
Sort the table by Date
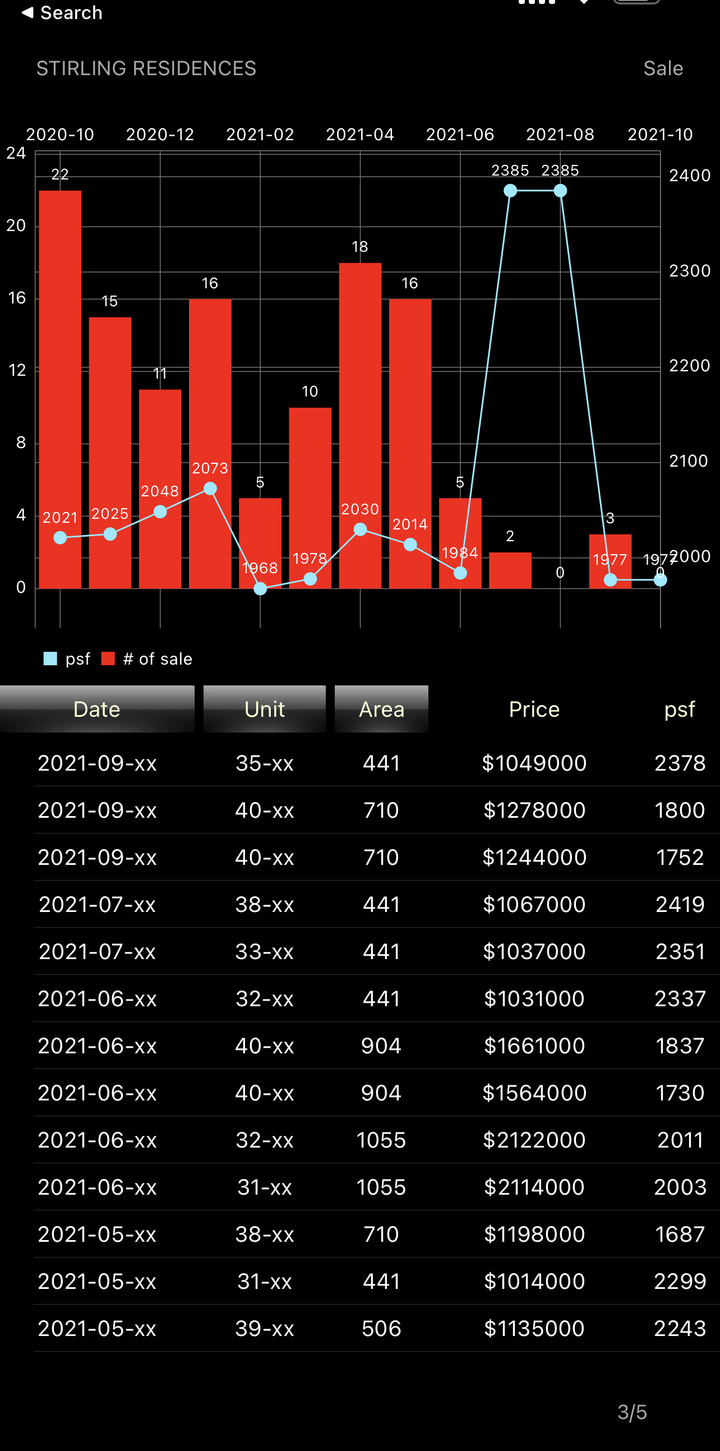click(x=97, y=709)
